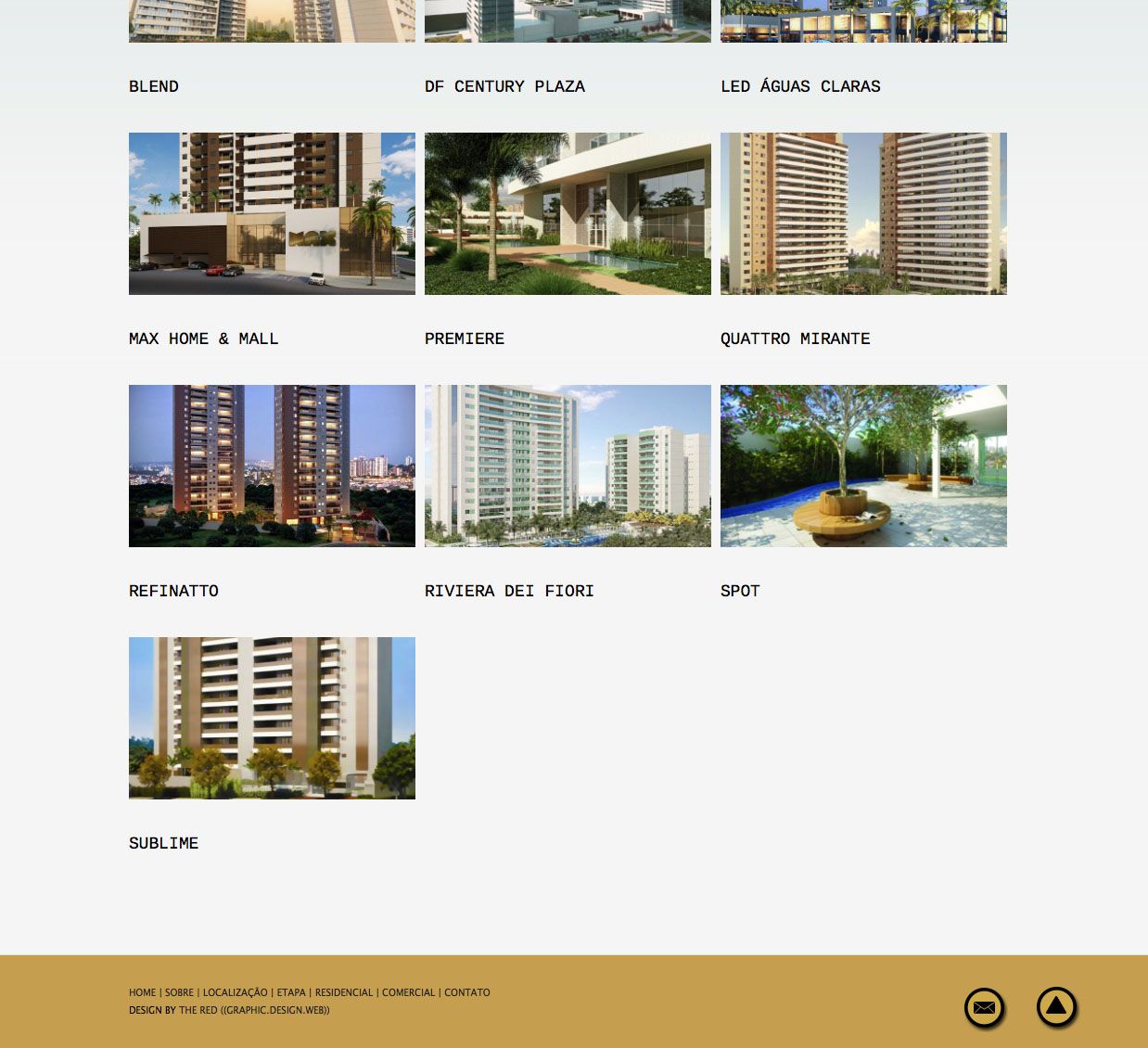This screenshot has height=1048, width=1148.
Task: View the Riviera Dei Fiori project
Action: click(568, 466)
